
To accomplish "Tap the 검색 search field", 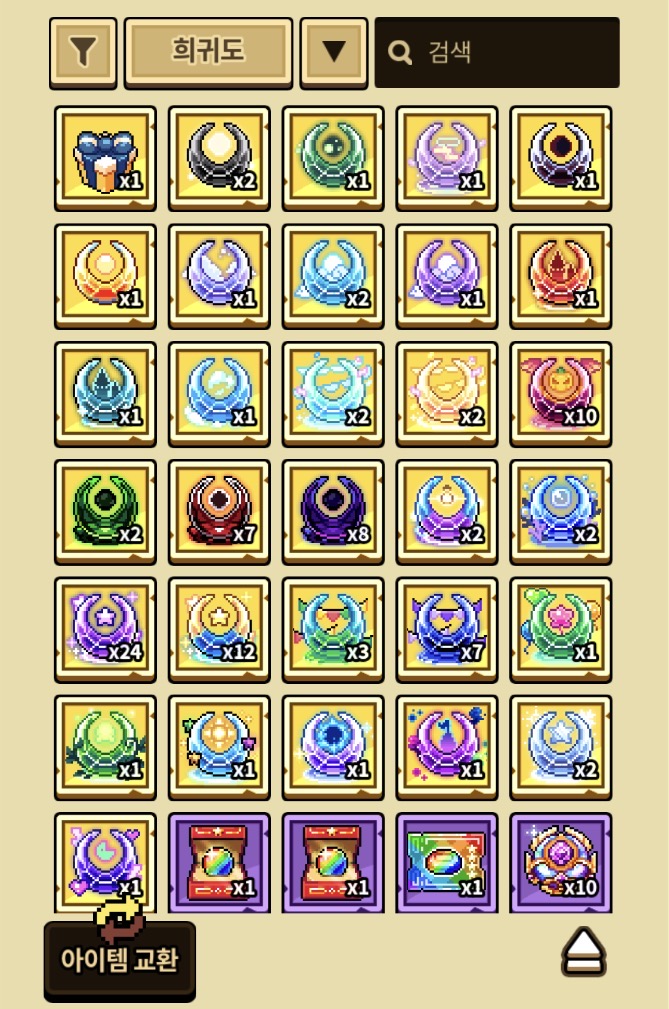I will pyautogui.click(x=497, y=52).
